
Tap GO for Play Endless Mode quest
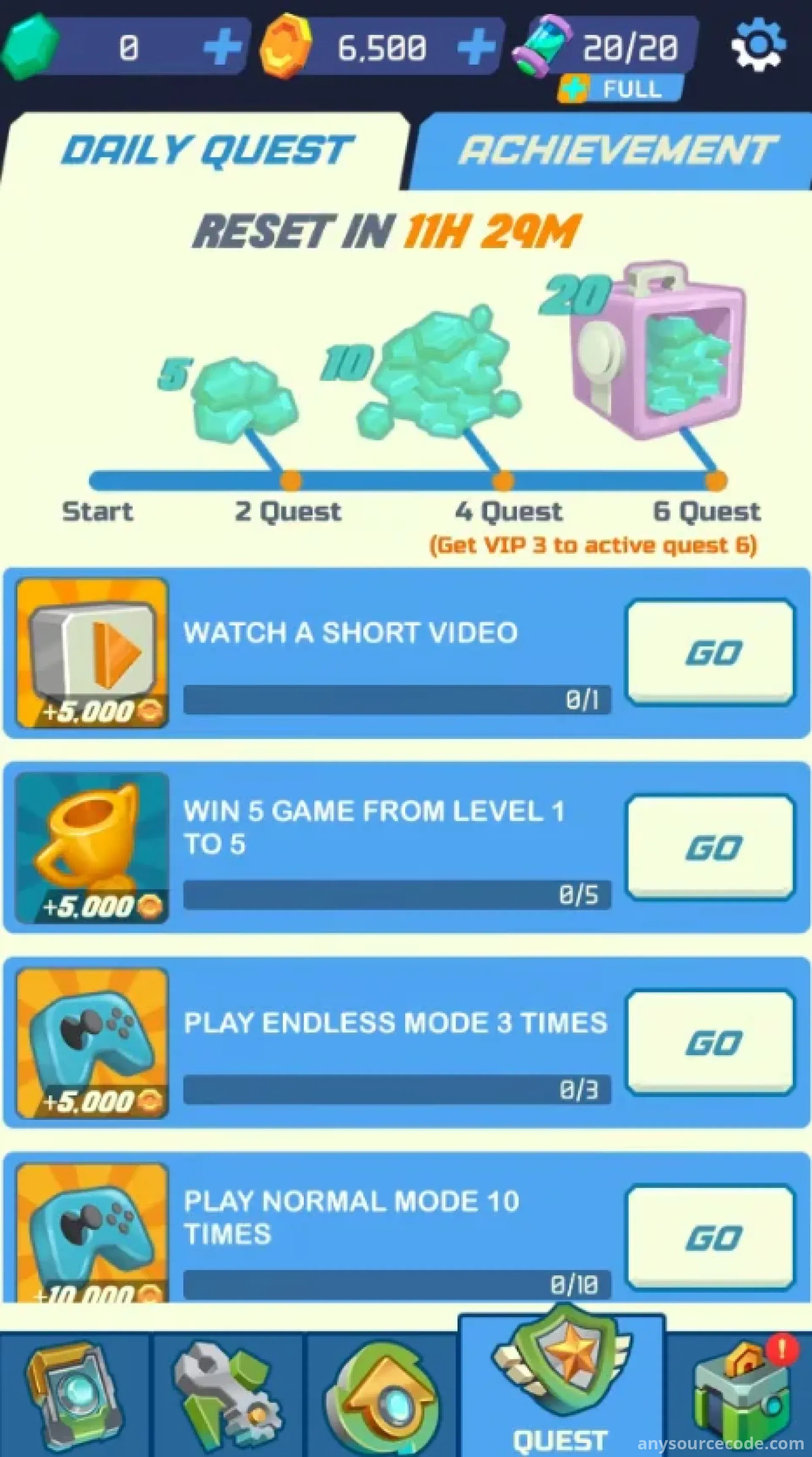711,1042
